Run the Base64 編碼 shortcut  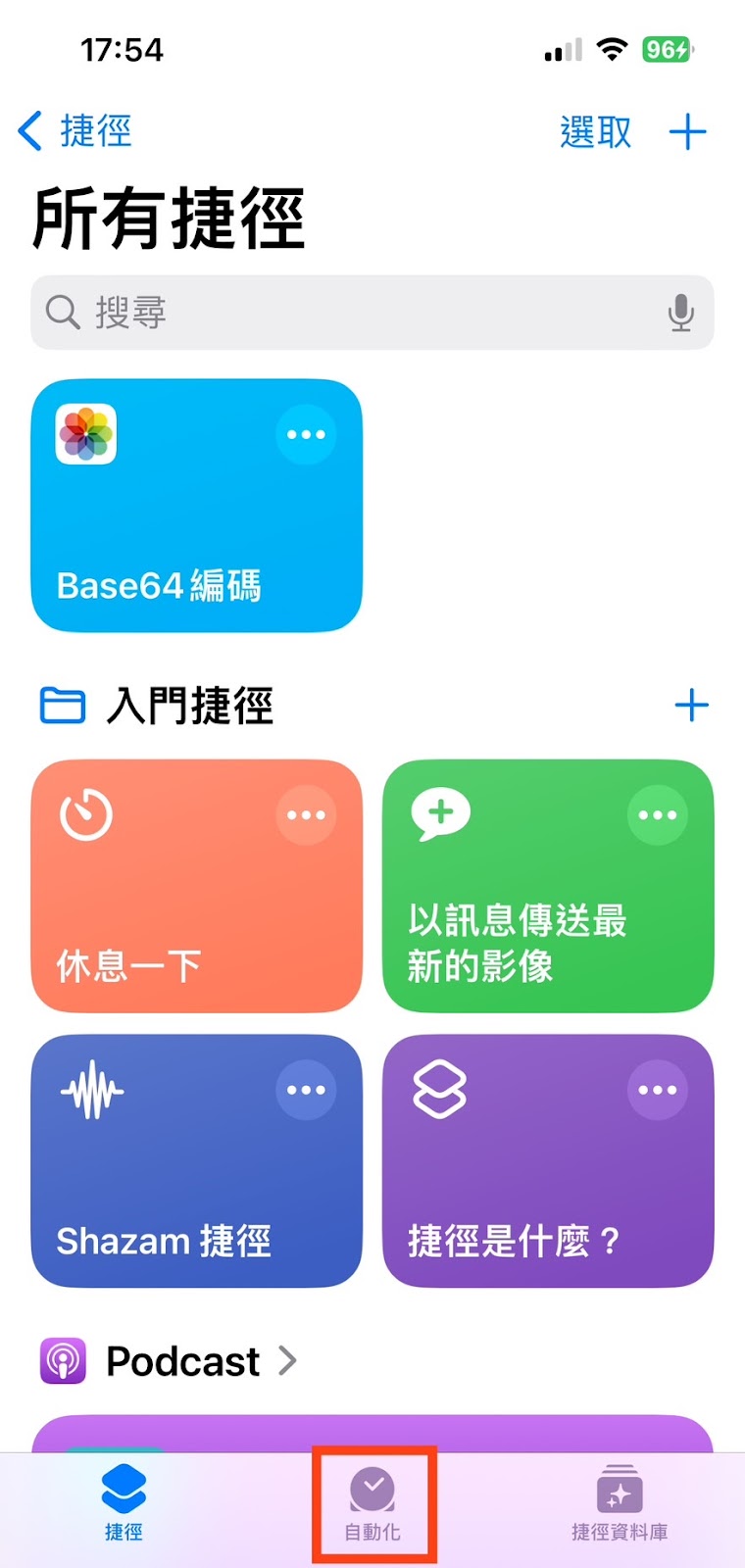click(196, 506)
